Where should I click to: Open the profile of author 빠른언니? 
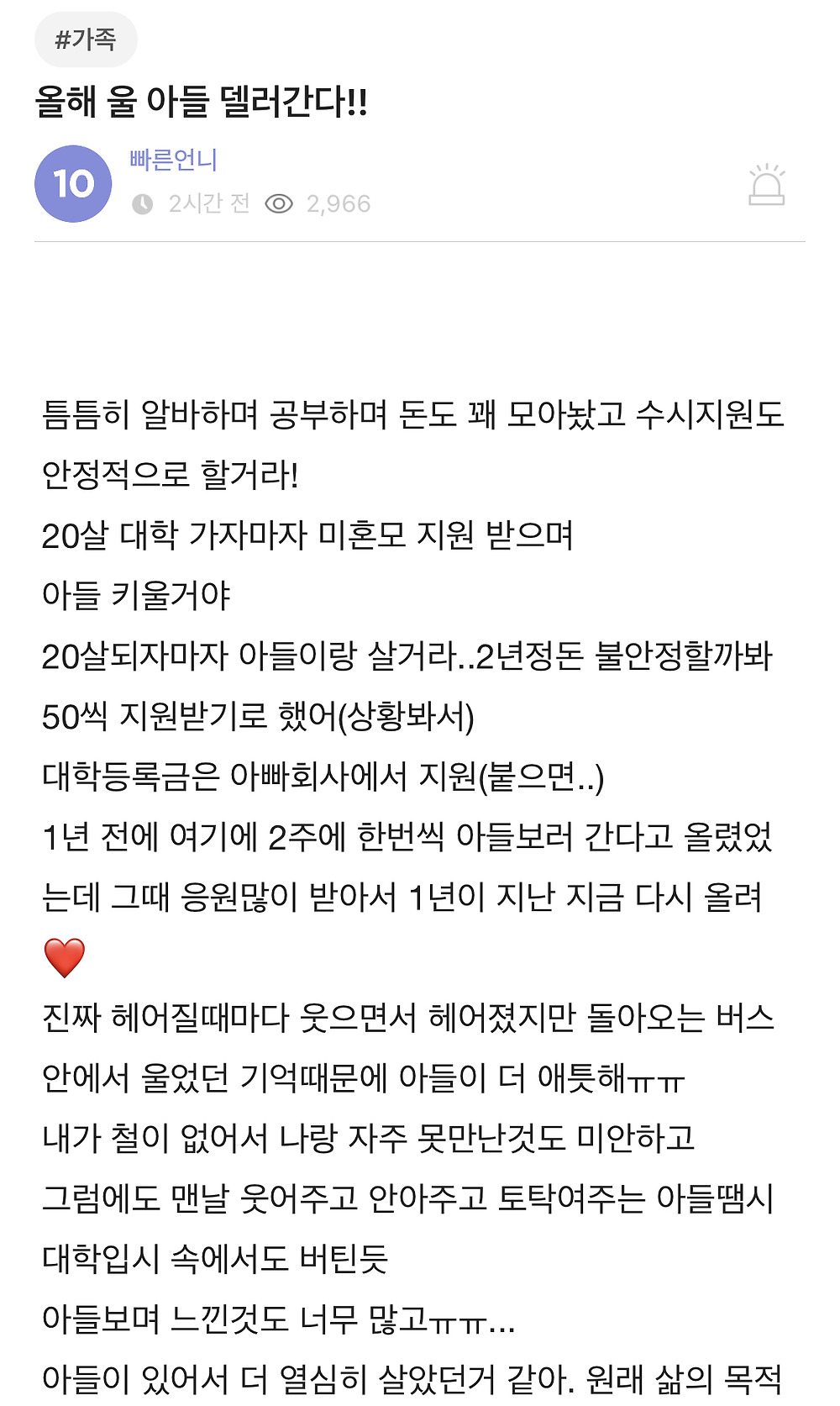tap(173, 160)
